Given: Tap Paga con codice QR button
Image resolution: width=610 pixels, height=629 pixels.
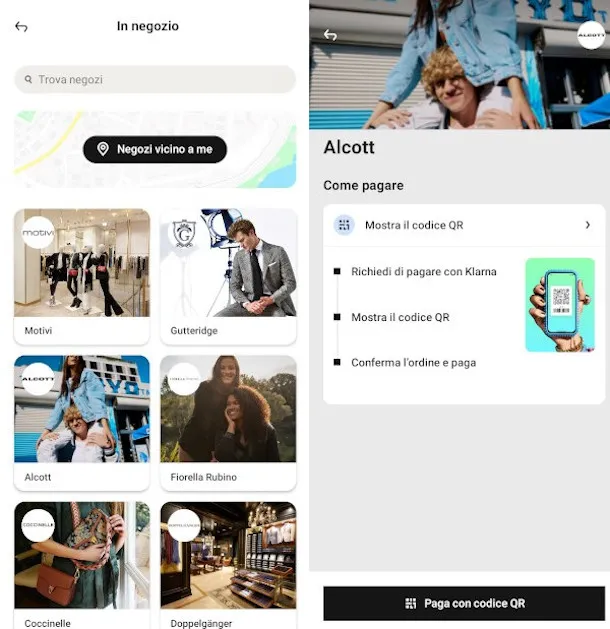Looking at the screenshot, I should click(464, 603).
